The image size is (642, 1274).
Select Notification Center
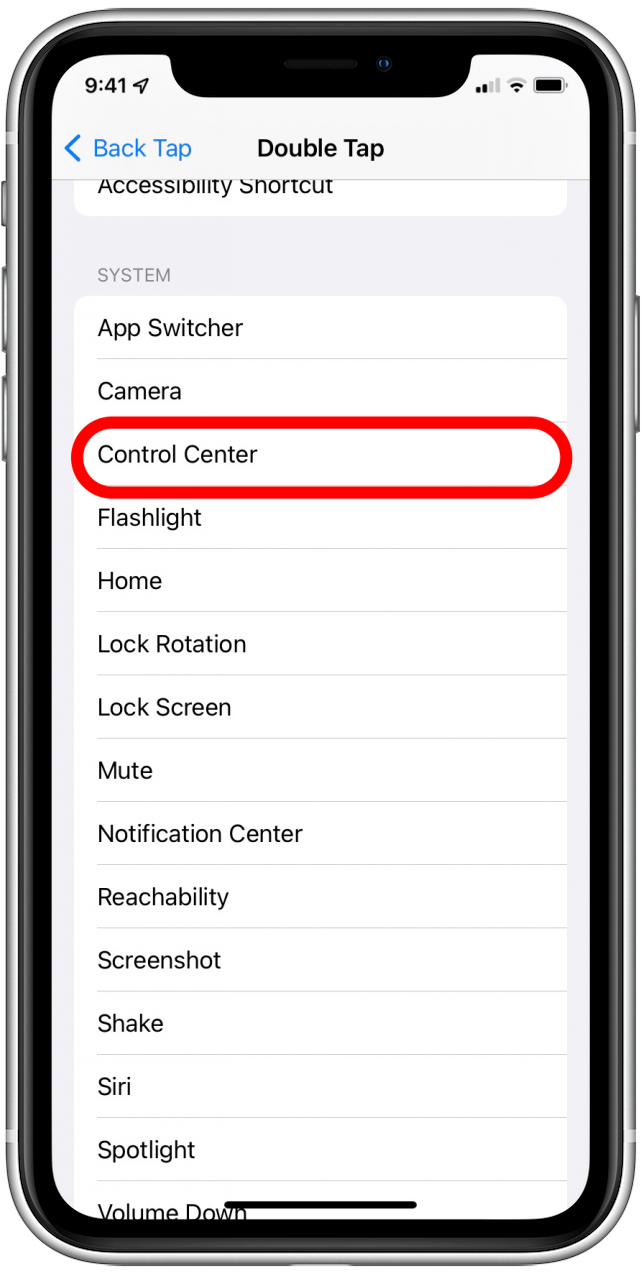pyautogui.click(x=320, y=833)
